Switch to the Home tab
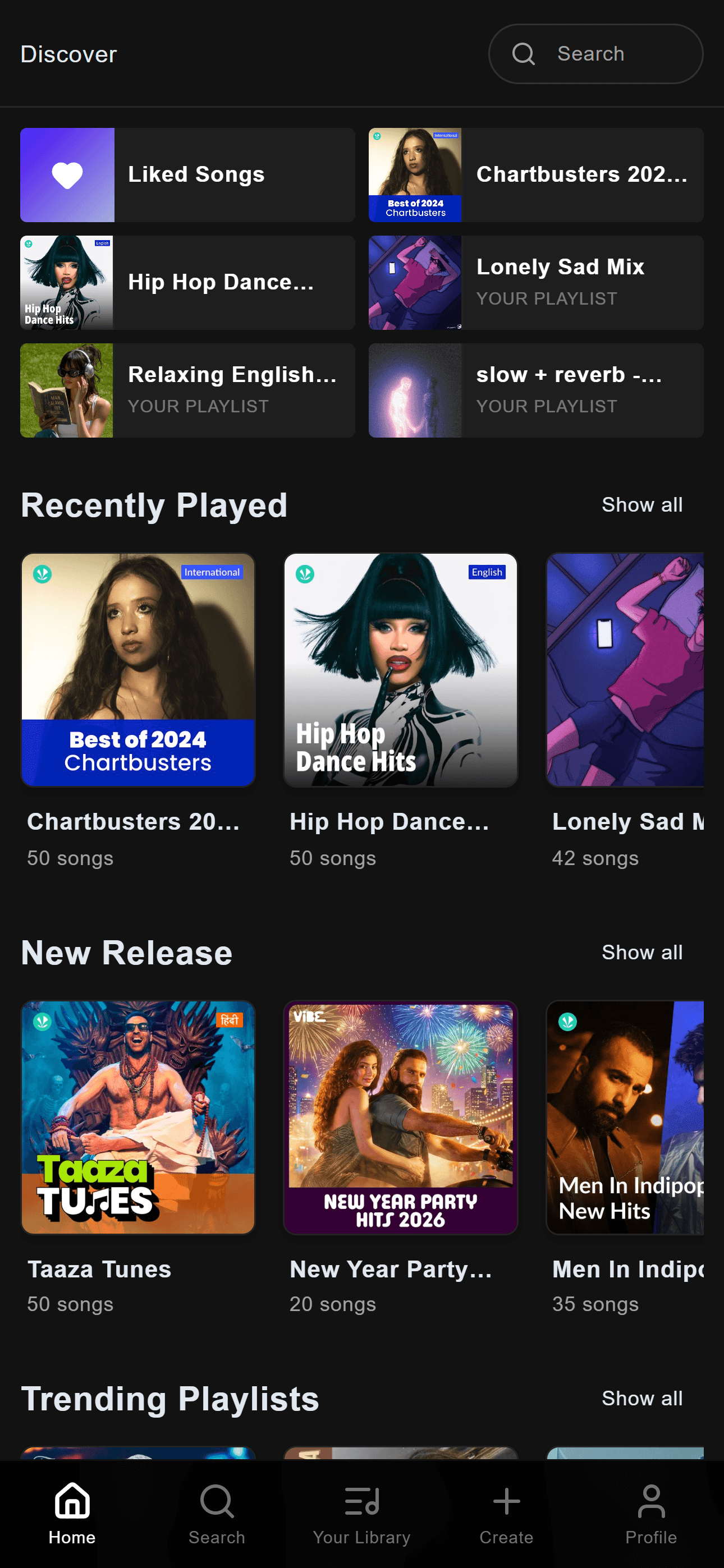724x1568 pixels. pyautogui.click(x=71, y=1502)
